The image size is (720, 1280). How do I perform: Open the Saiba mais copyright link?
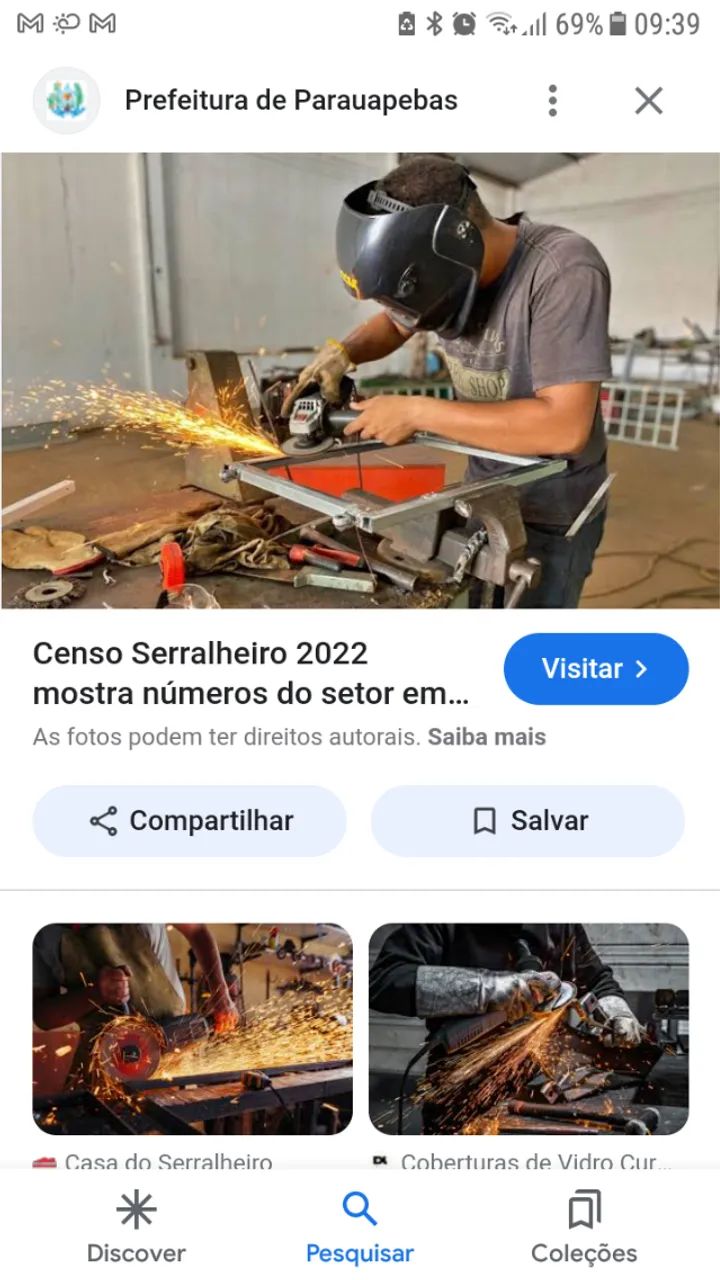coord(487,737)
